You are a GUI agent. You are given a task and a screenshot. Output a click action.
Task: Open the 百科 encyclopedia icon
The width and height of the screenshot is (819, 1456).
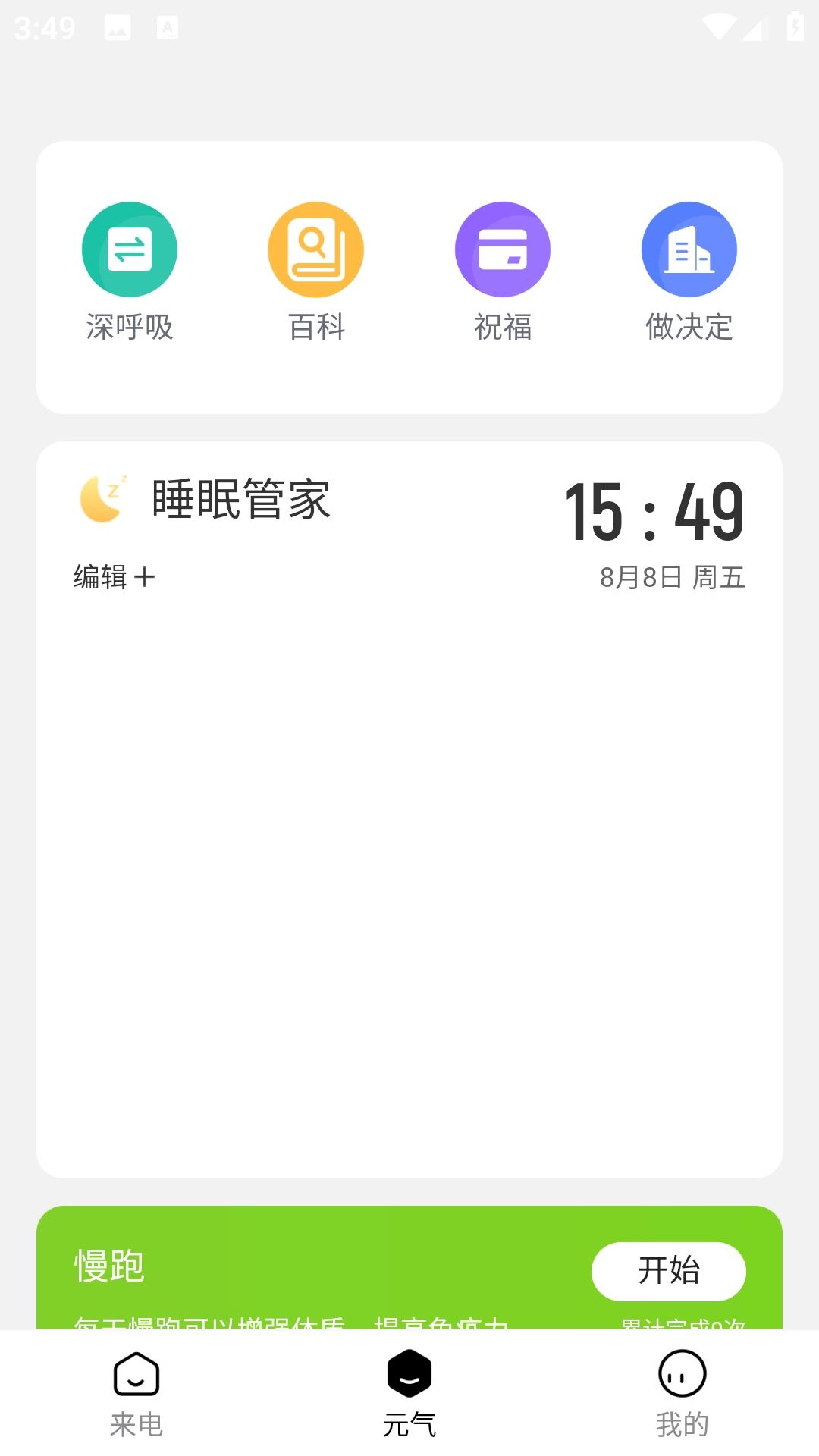(x=316, y=249)
